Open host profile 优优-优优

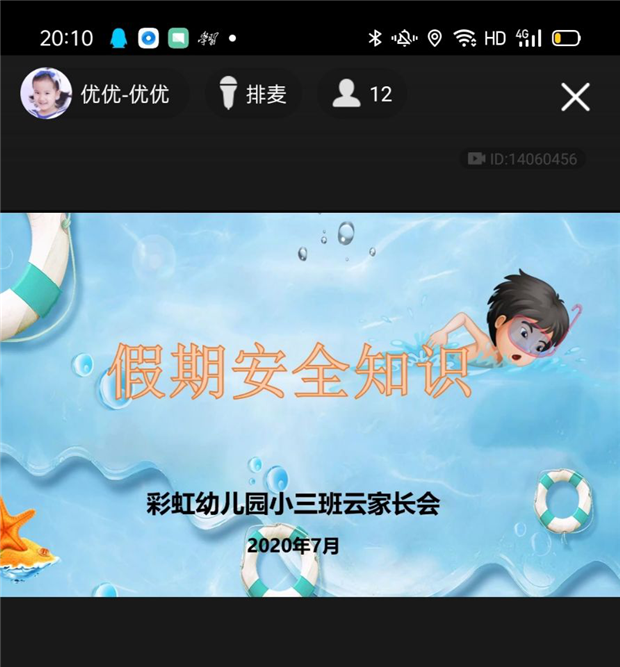98,95
